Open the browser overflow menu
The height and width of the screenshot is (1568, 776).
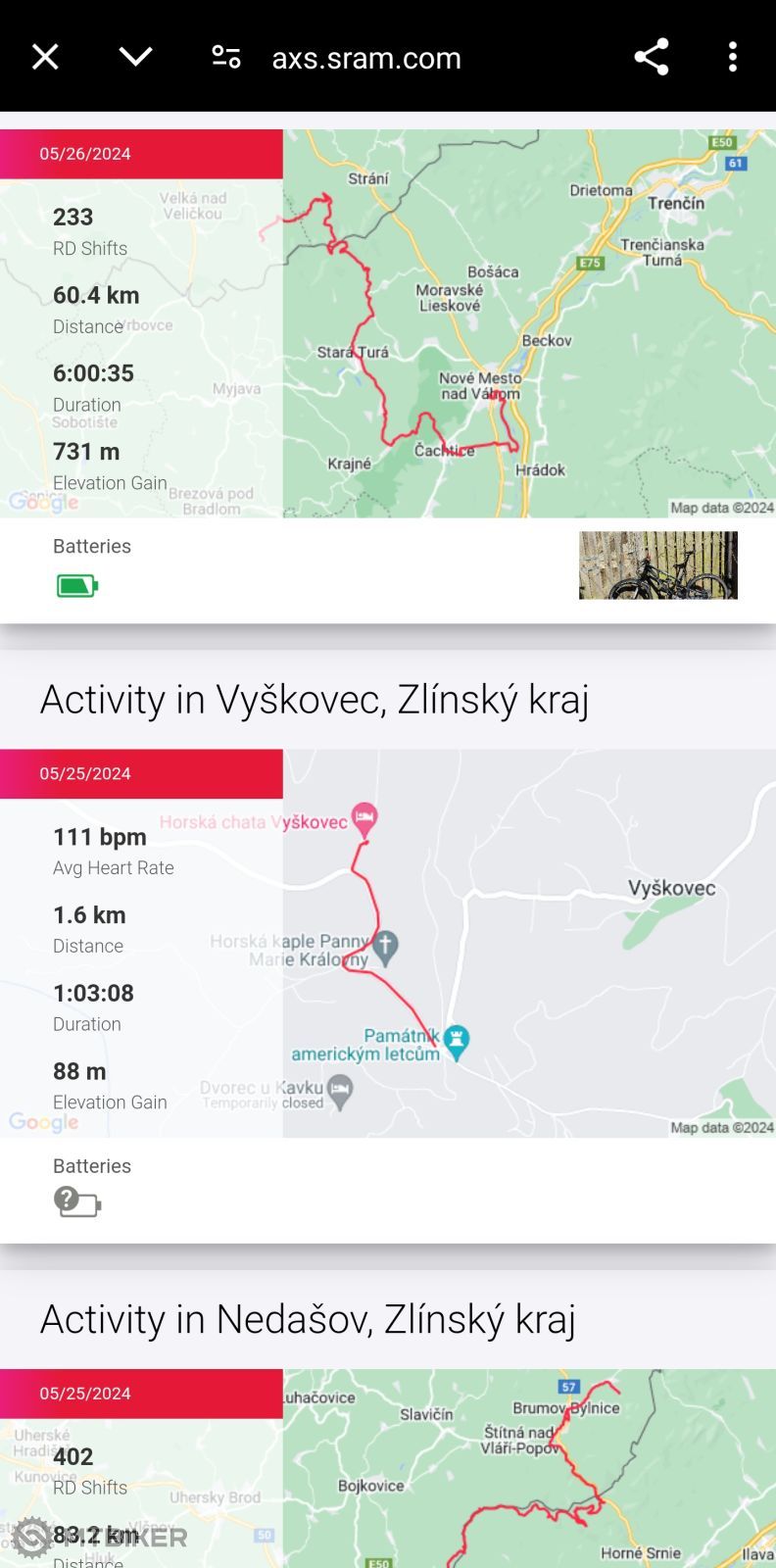[x=732, y=58]
